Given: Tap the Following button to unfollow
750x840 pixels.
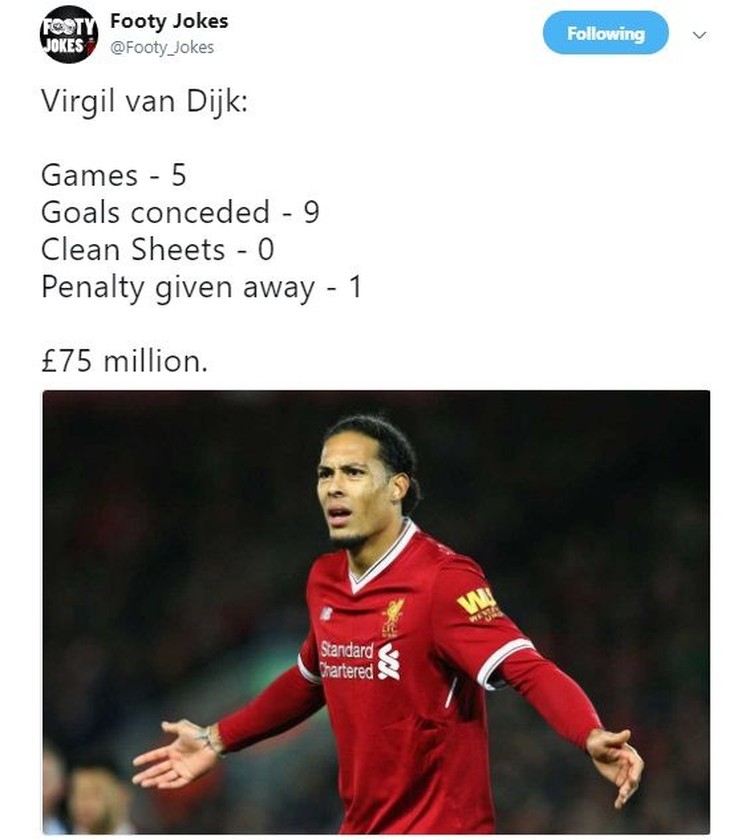Looking at the screenshot, I should point(605,33).
